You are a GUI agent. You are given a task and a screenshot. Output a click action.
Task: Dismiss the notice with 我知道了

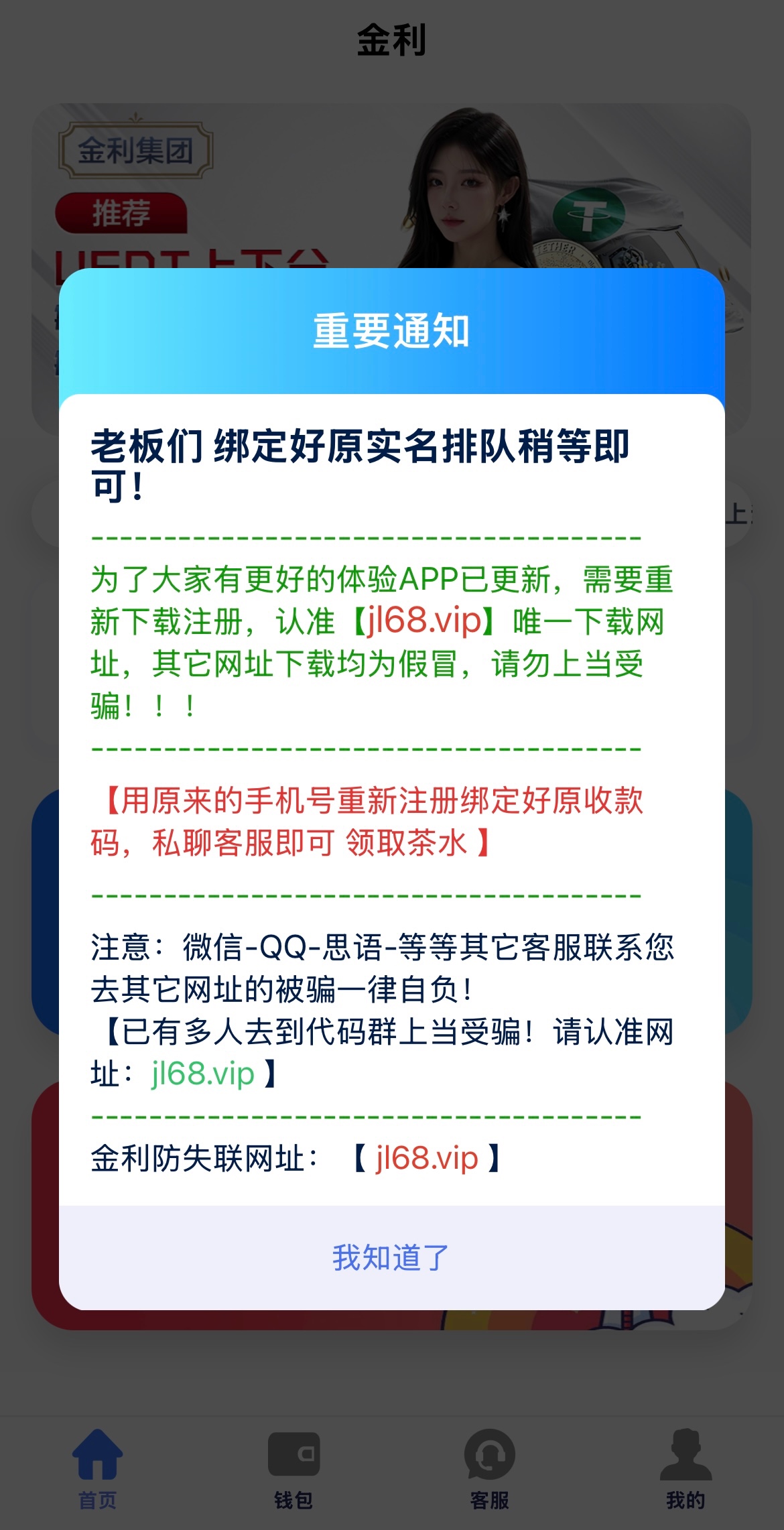click(x=391, y=1257)
